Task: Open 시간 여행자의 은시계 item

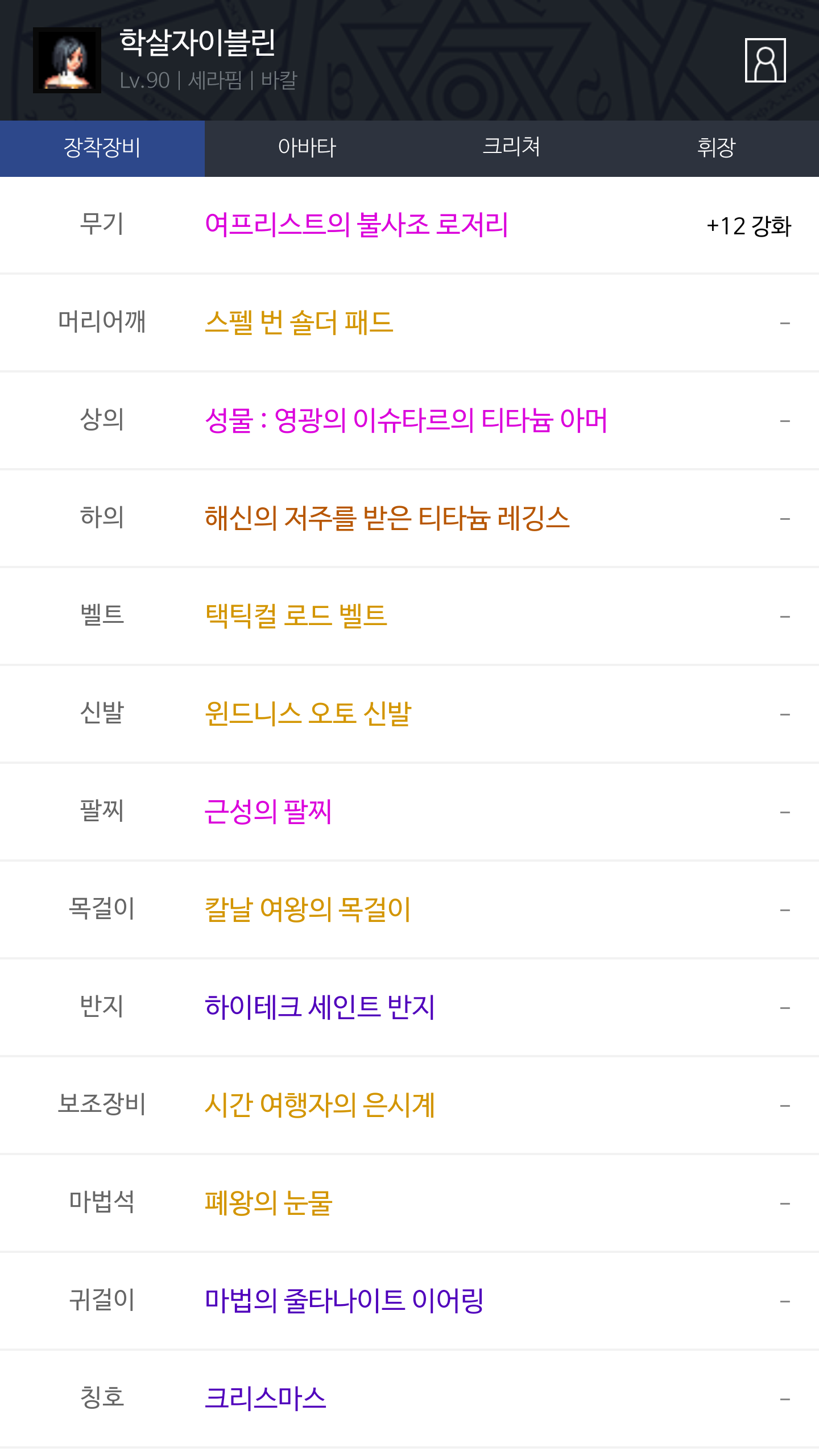Action: (x=320, y=1105)
